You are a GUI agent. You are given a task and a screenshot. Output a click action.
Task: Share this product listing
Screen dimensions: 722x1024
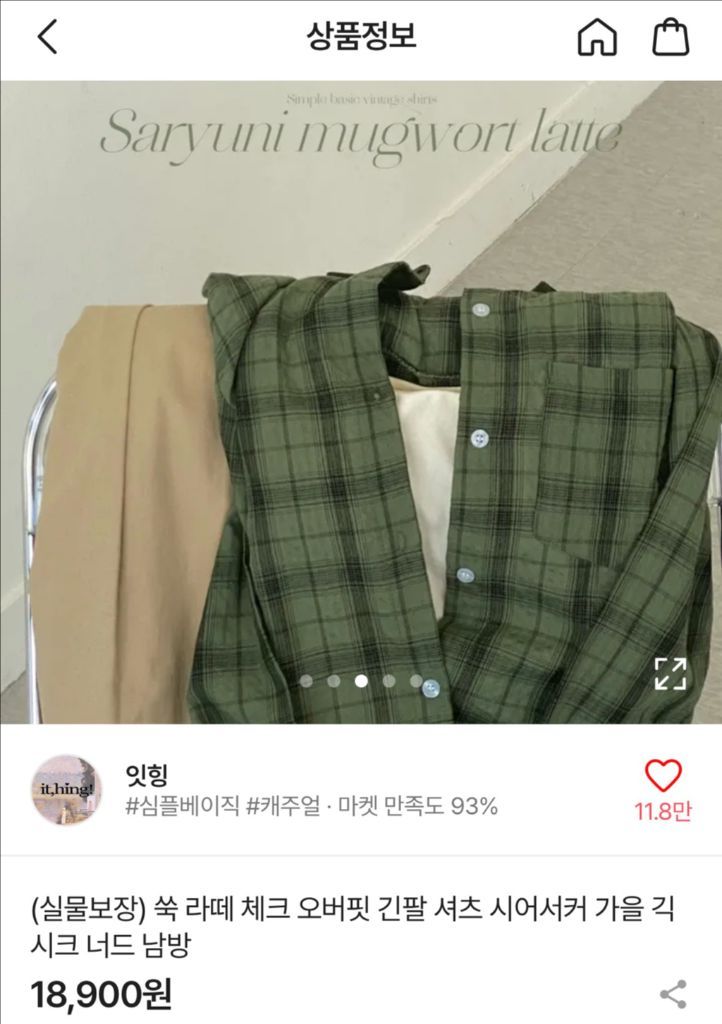coord(673,994)
